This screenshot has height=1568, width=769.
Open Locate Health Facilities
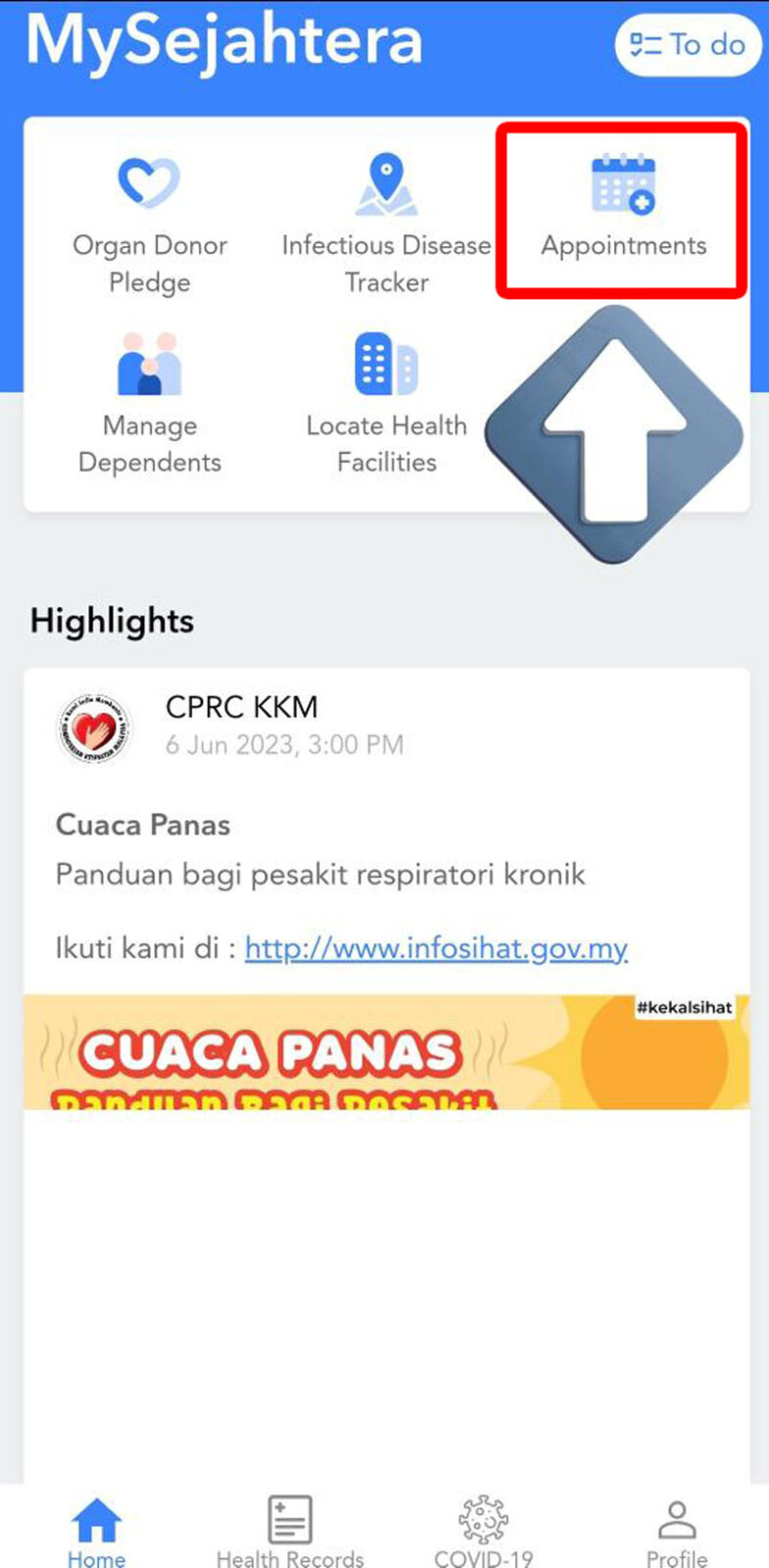(386, 404)
